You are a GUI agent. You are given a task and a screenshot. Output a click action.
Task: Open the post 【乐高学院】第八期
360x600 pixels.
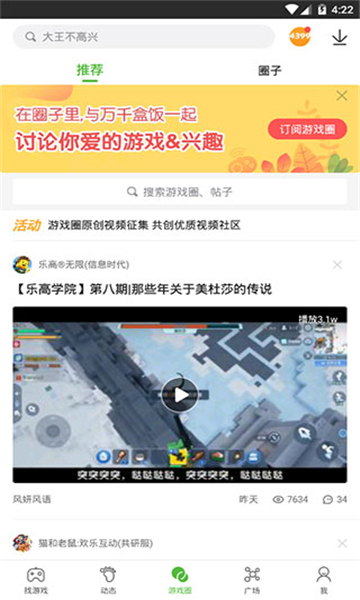coord(142,289)
